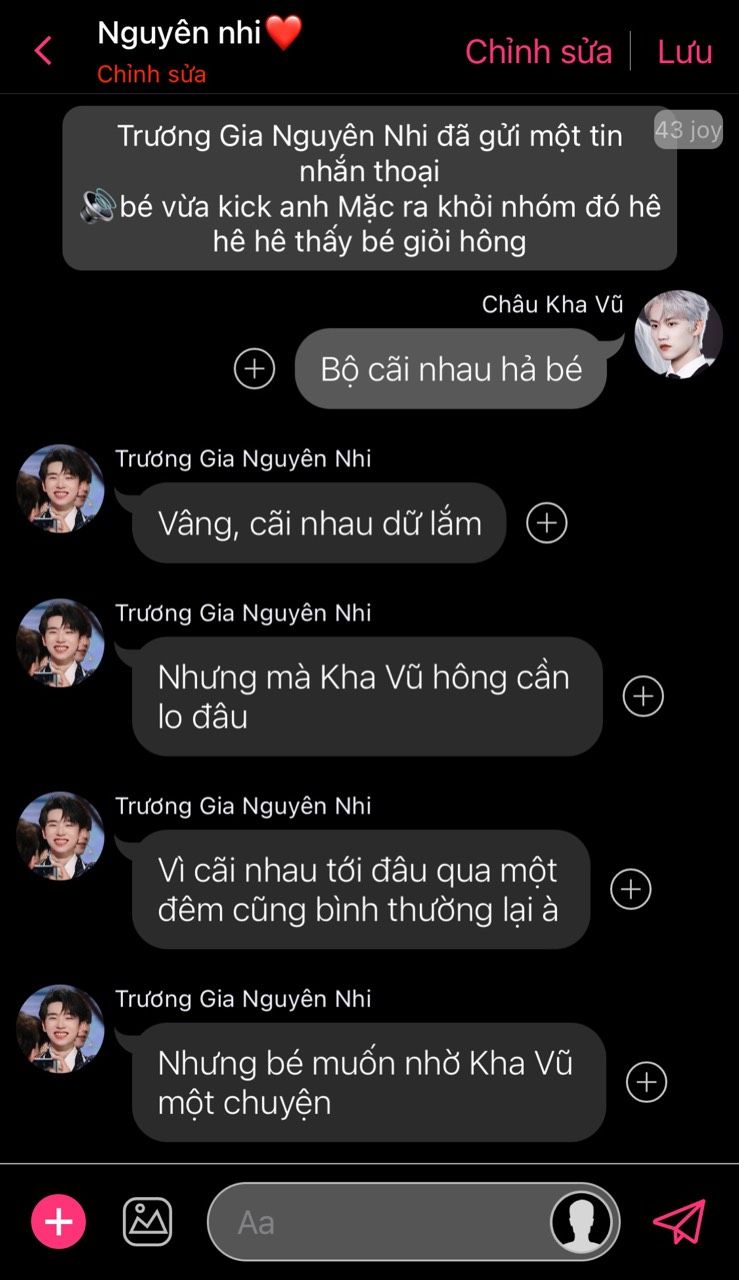Image resolution: width=739 pixels, height=1280 pixels.
Task: Open the image gallery picker
Action: point(147,1221)
